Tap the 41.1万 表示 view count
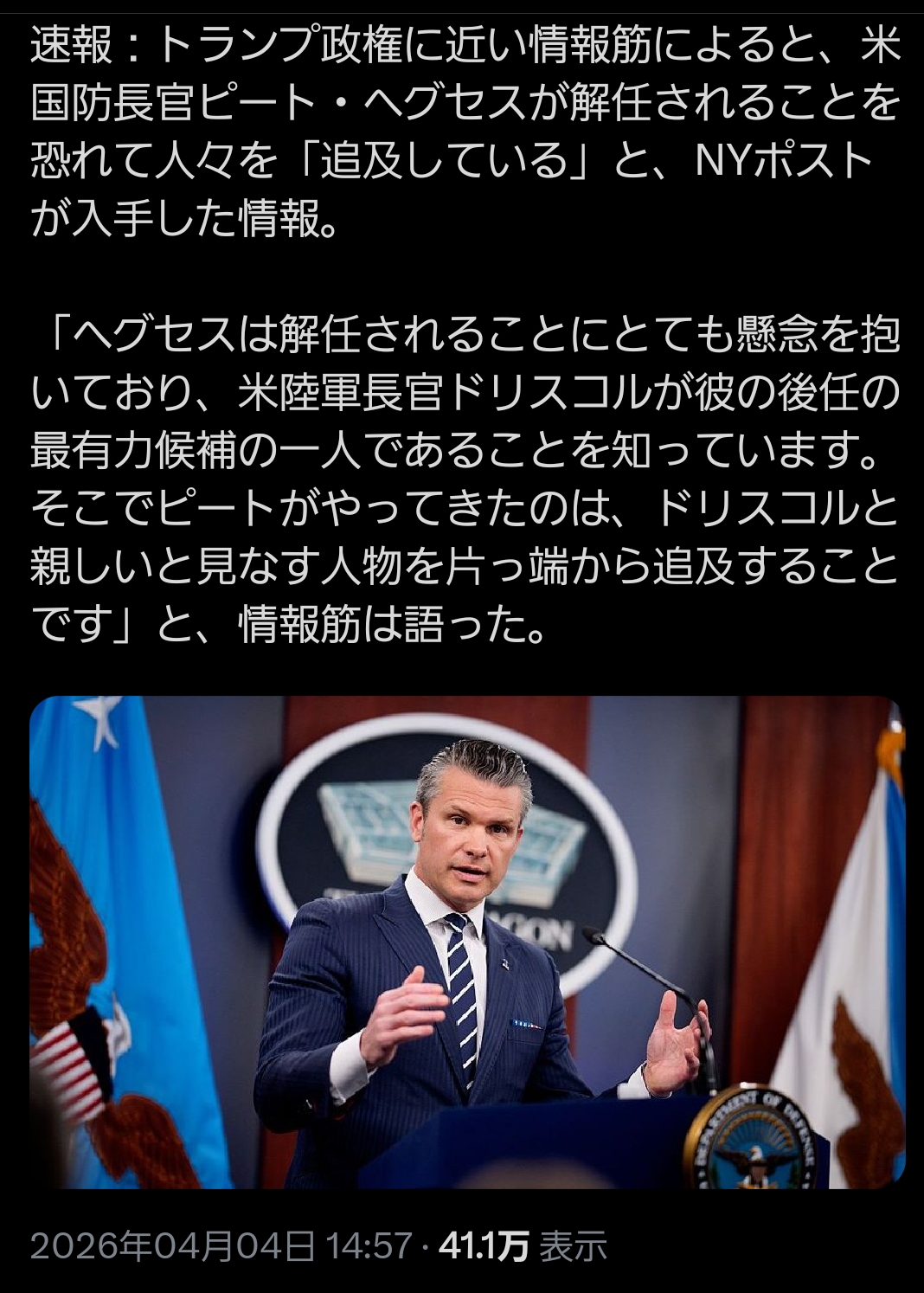Screen dimensions: 924x1293 click(x=523, y=1246)
